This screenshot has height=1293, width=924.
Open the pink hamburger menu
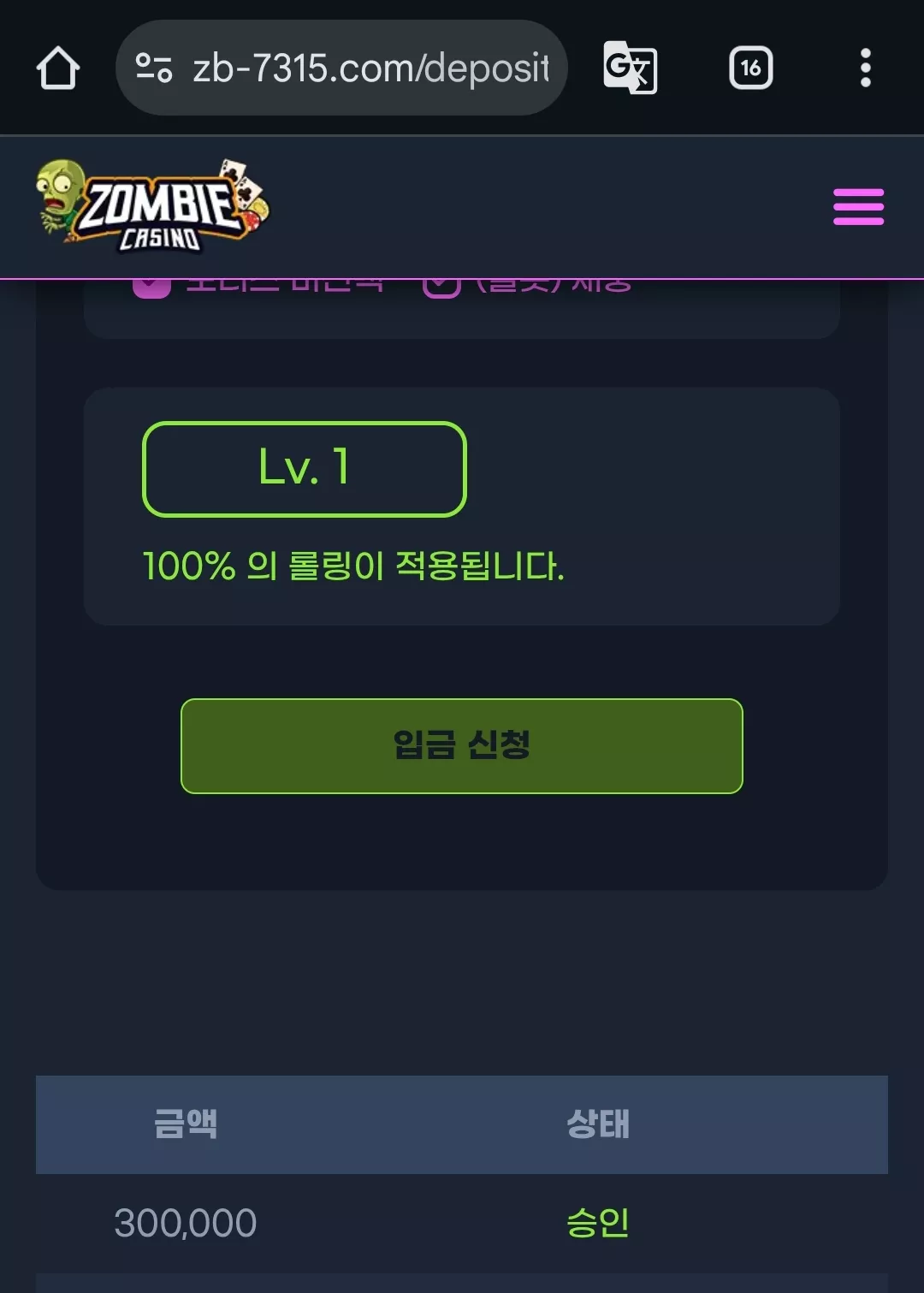(x=858, y=207)
